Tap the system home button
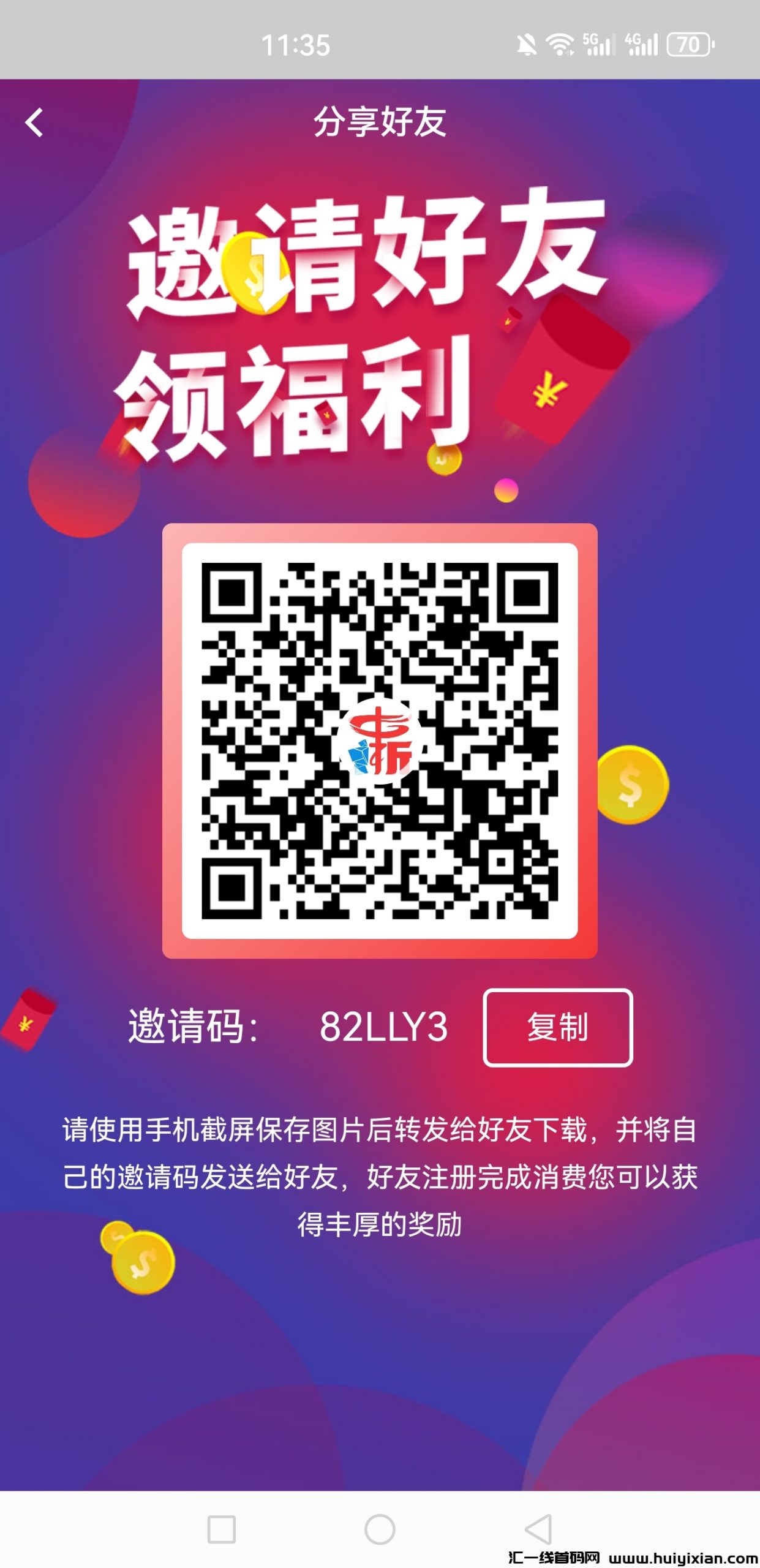 (x=380, y=1529)
